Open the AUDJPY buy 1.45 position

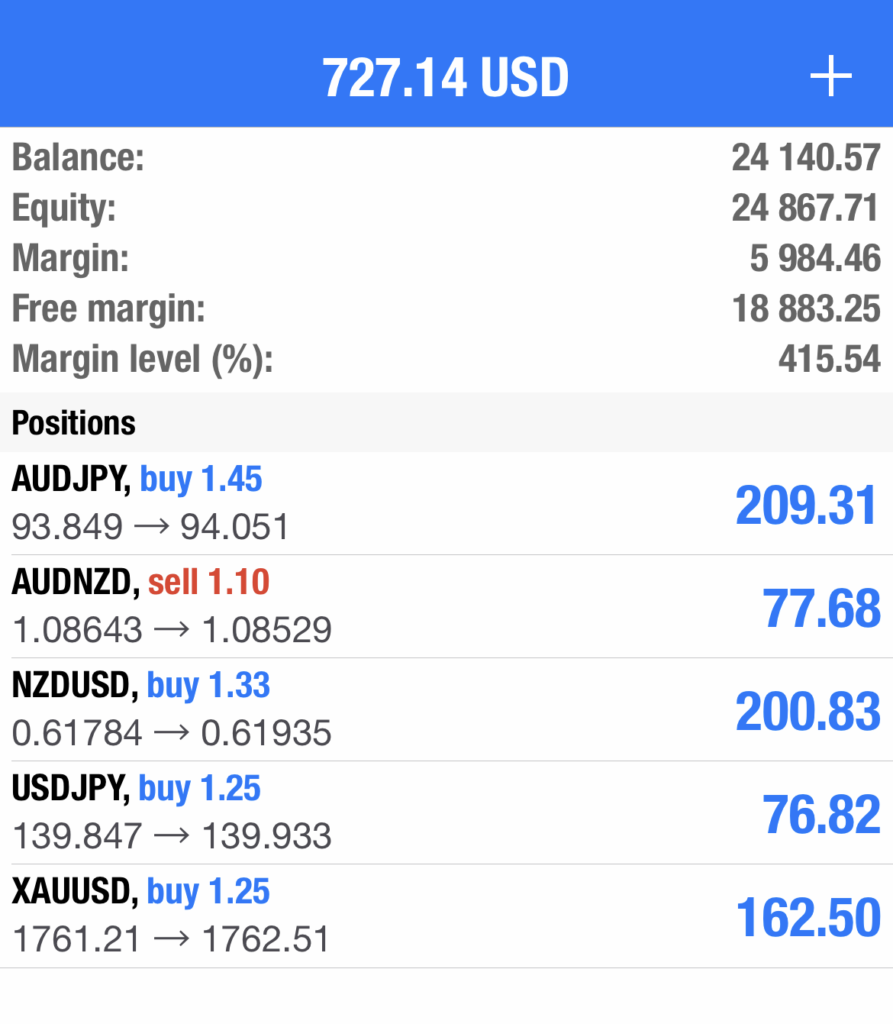click(446, 503)
